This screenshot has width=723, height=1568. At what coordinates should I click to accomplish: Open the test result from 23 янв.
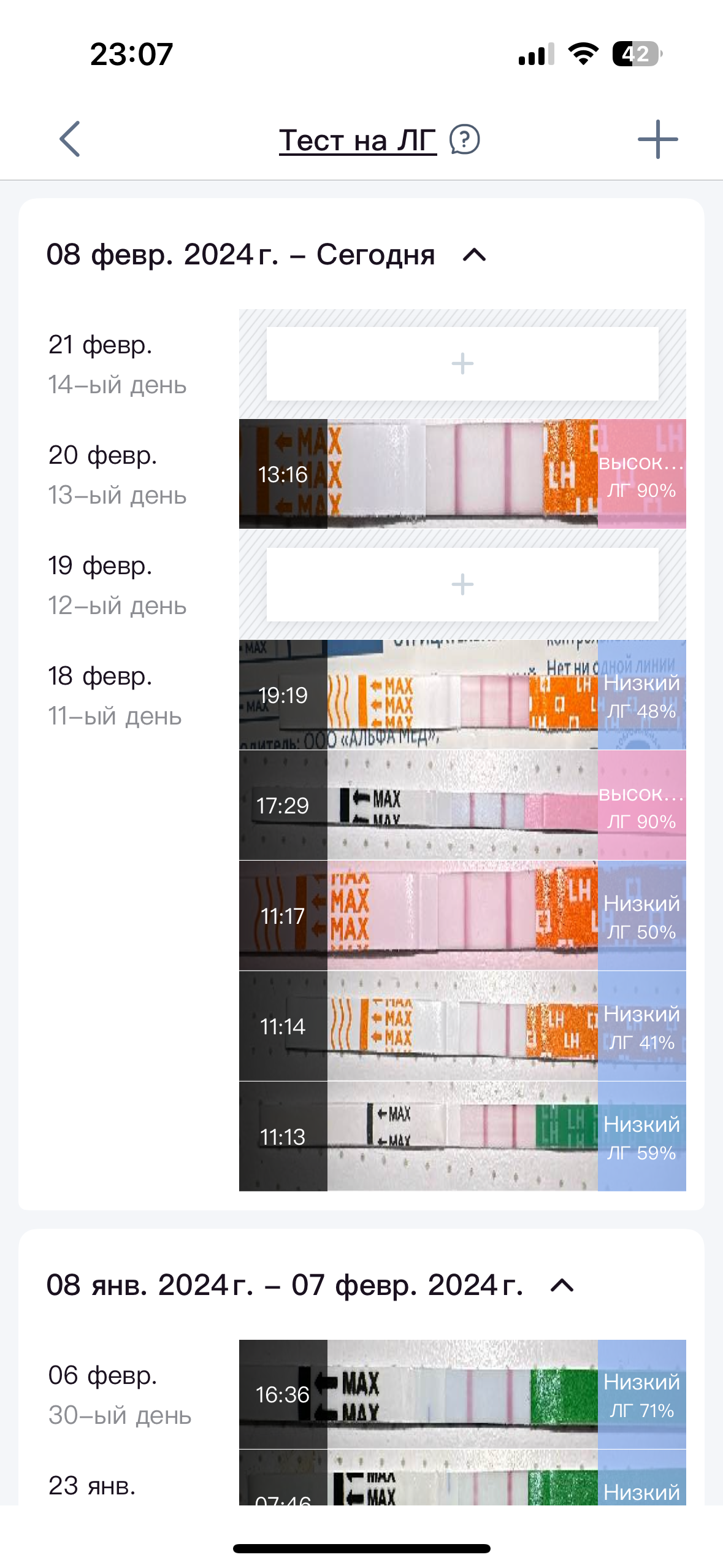(x=462, y=1478)
